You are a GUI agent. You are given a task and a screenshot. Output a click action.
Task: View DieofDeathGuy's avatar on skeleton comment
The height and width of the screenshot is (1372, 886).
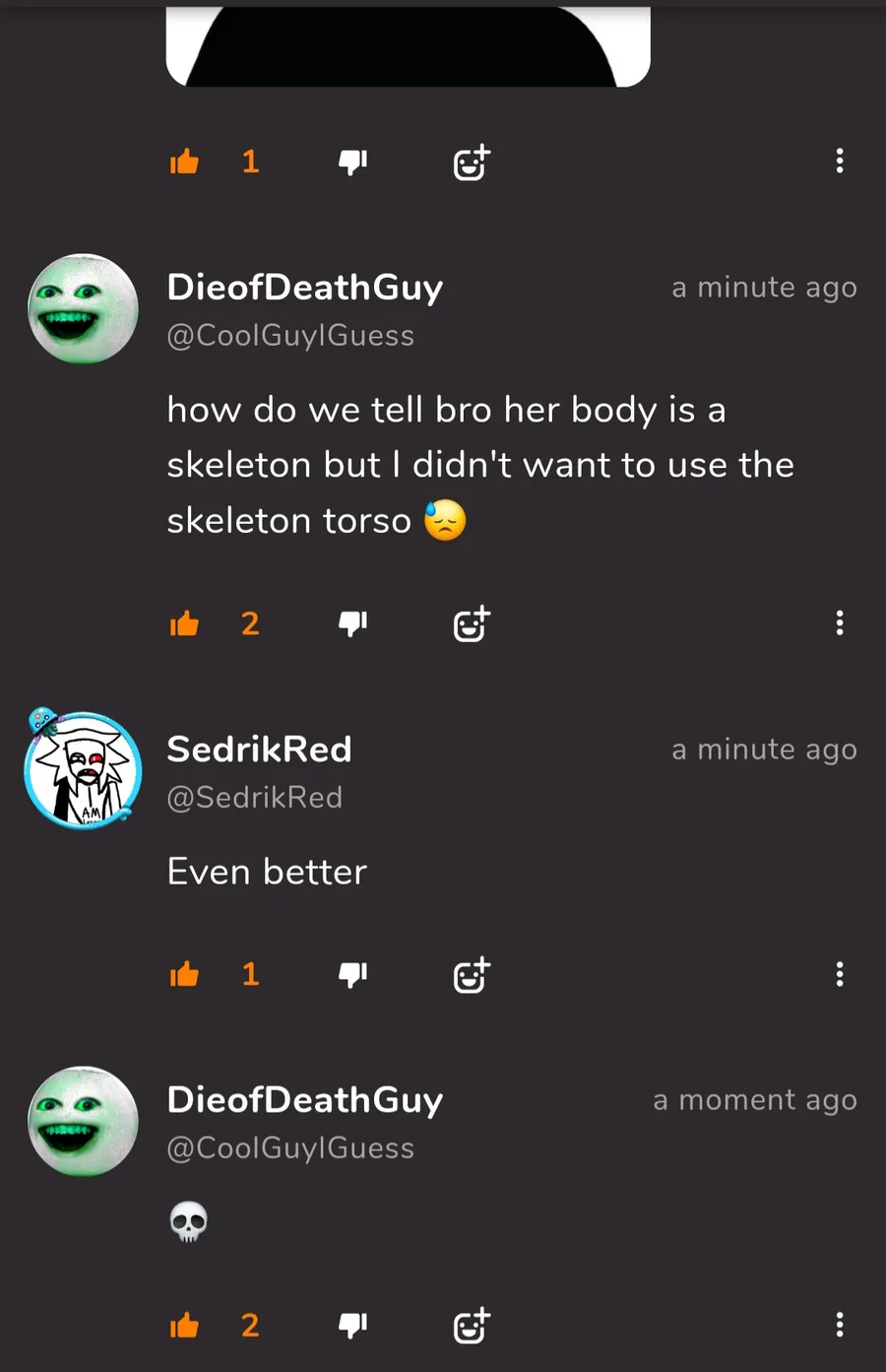click(x=83, y=309)
